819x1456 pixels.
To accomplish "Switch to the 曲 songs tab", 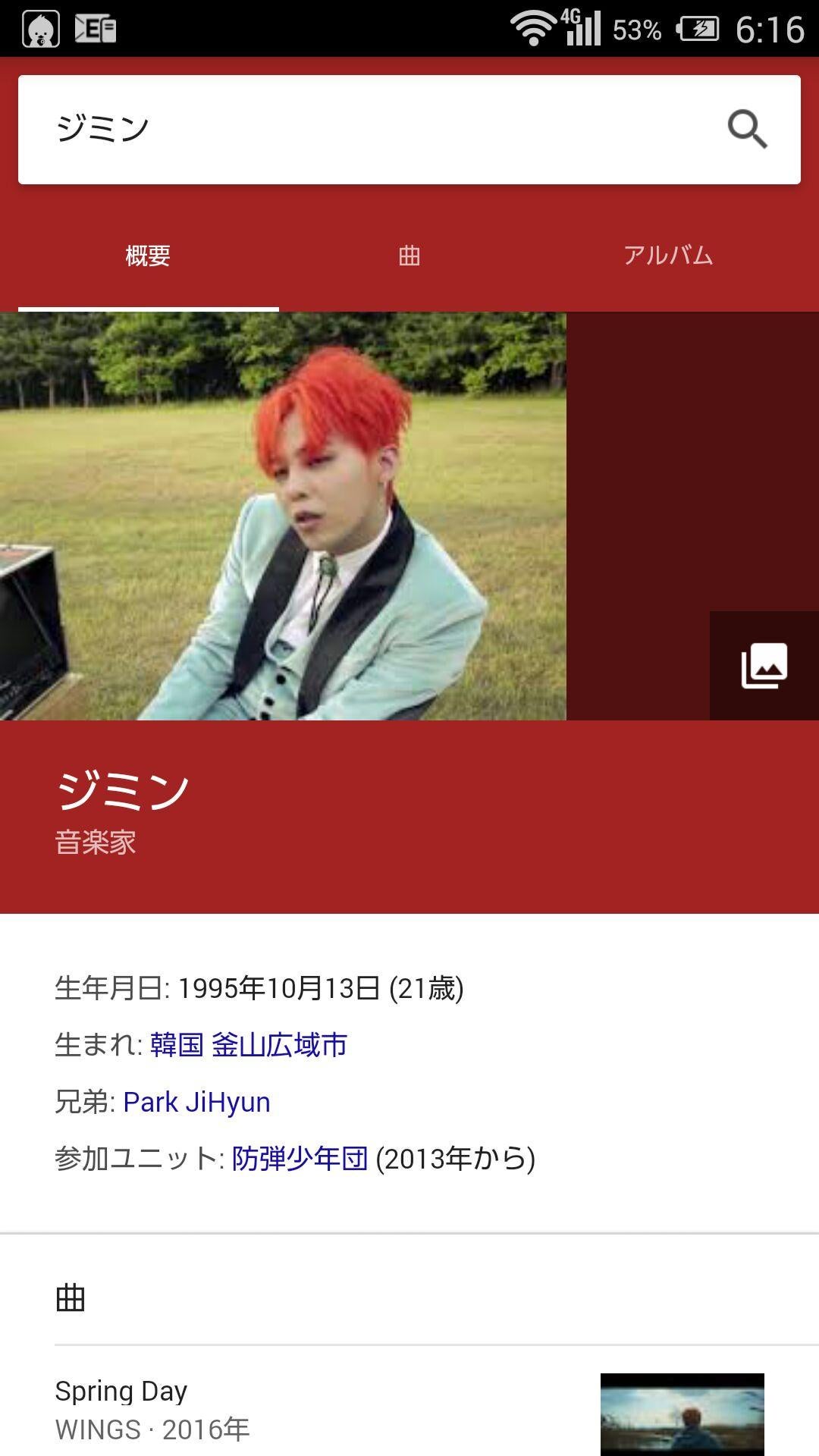I will 409,256.
